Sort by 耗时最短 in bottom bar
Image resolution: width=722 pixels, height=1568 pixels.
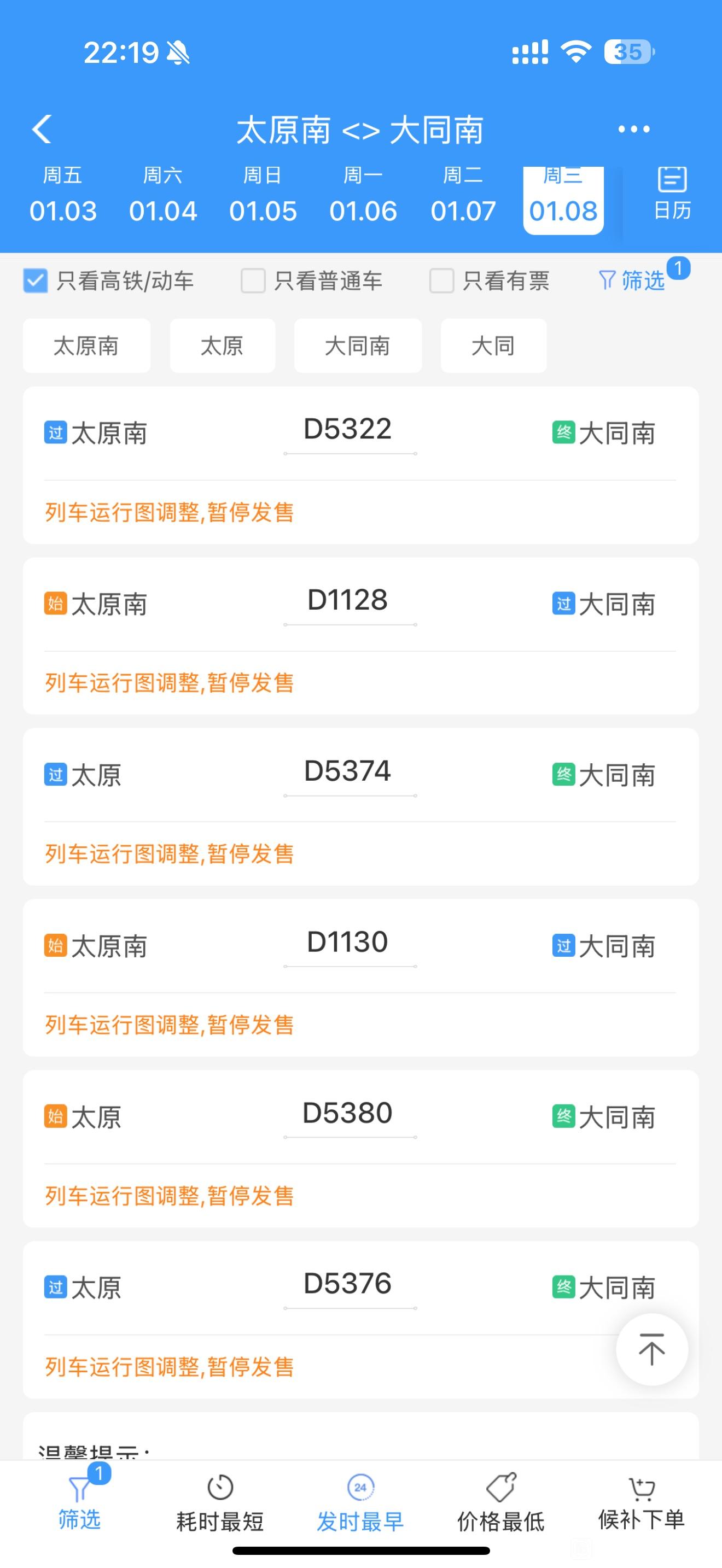tap(220, 1502)
